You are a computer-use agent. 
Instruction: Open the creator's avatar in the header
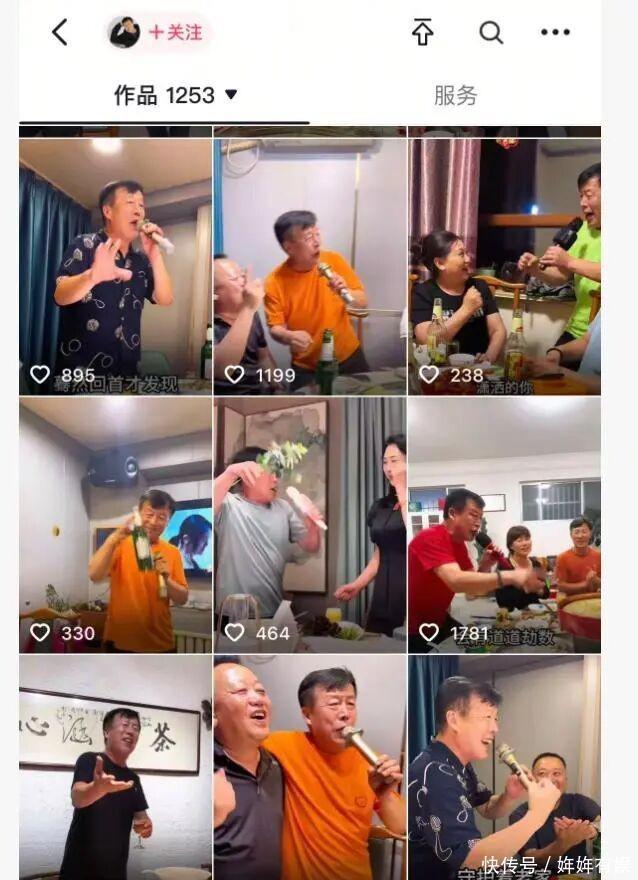coord(125,33)
